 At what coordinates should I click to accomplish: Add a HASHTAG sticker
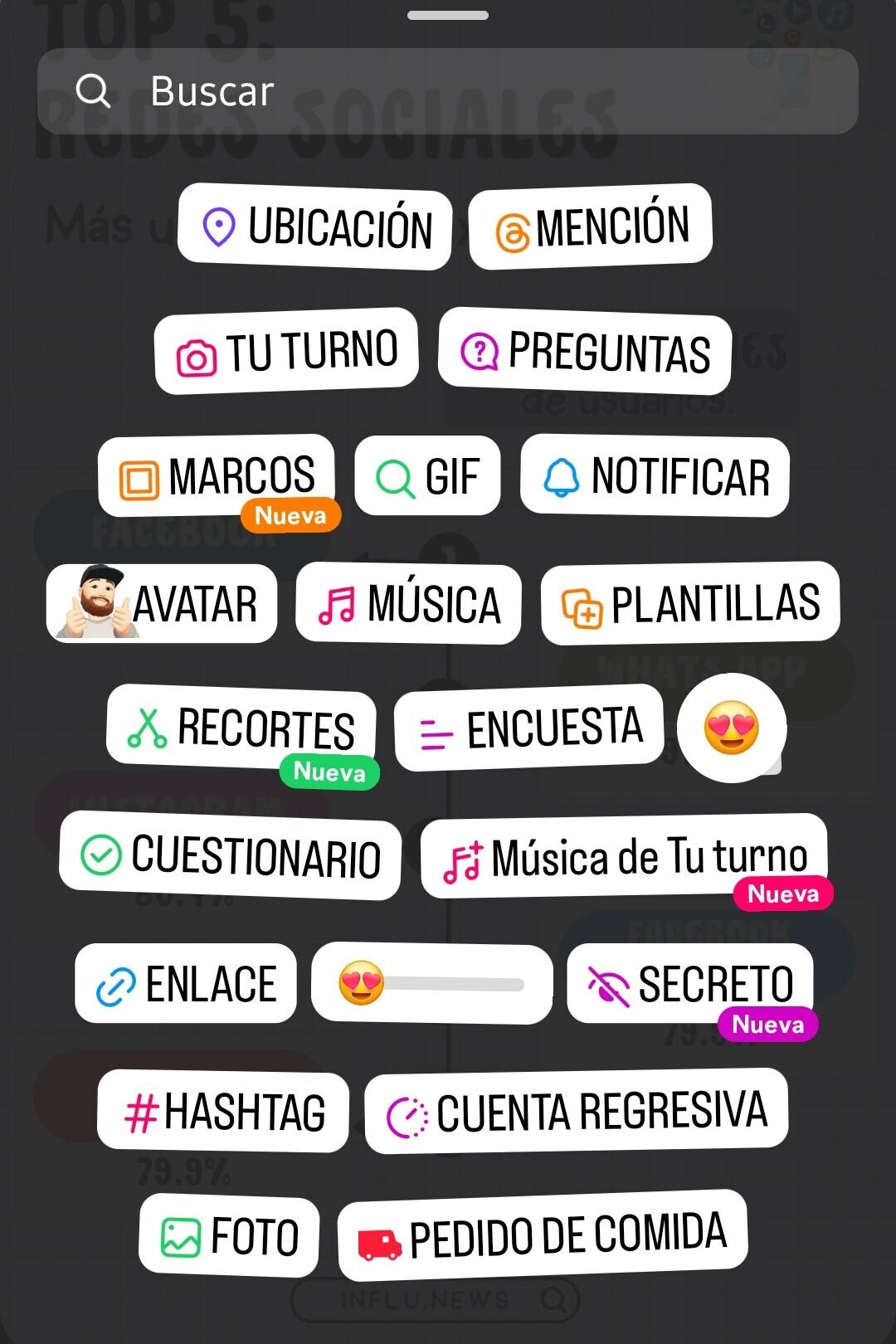coord(223,1112)
